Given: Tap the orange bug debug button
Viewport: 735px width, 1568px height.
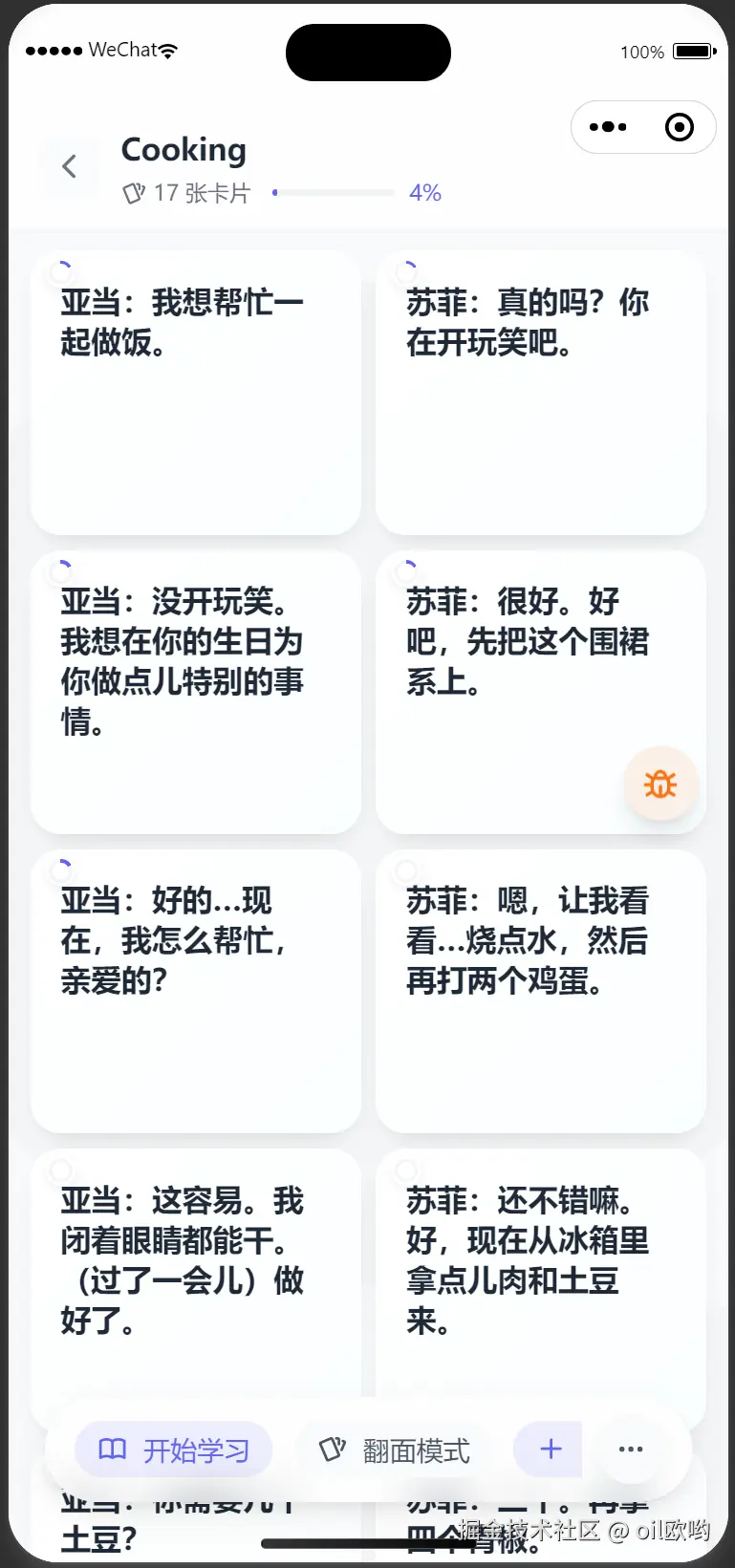Looking at the screenshot, I should point(660,784).
